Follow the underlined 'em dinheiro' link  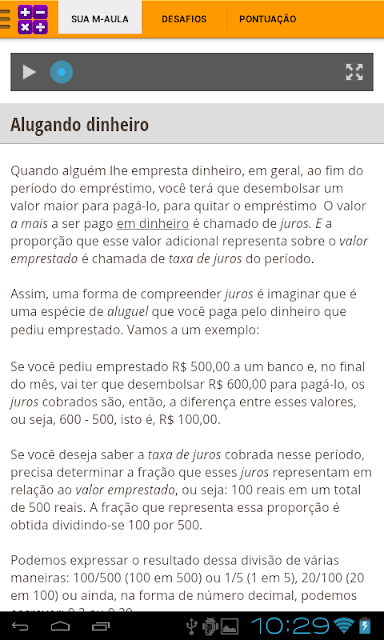153,224
